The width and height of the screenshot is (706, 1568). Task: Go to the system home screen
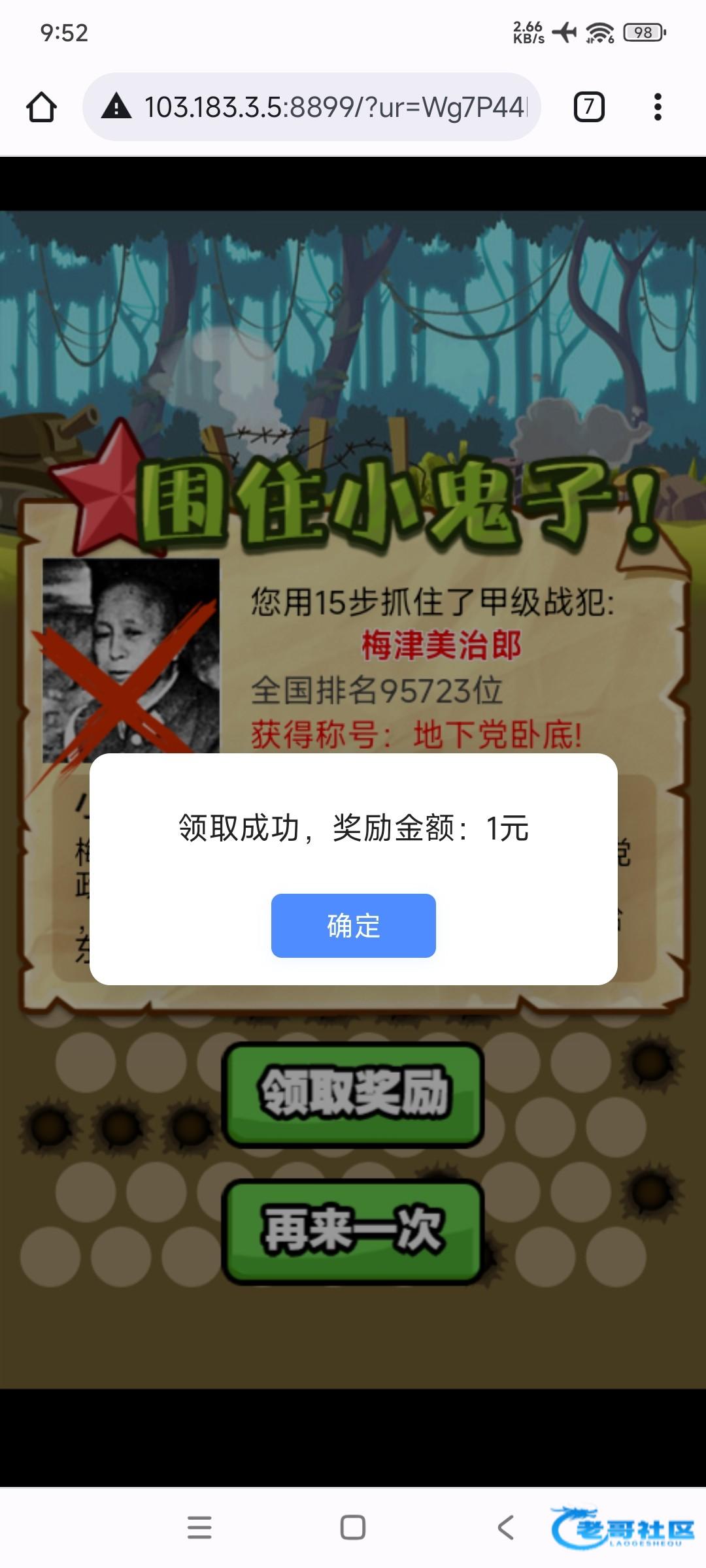(353, 1527)
